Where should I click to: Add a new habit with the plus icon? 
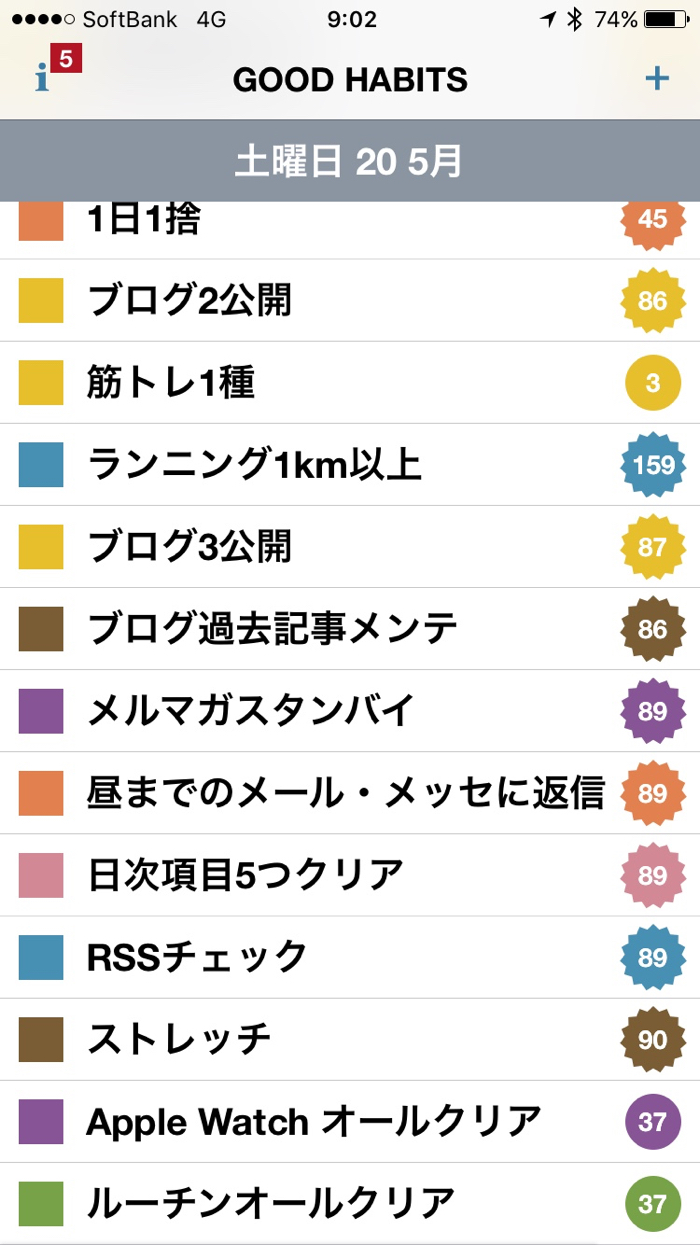coord(656,78)
